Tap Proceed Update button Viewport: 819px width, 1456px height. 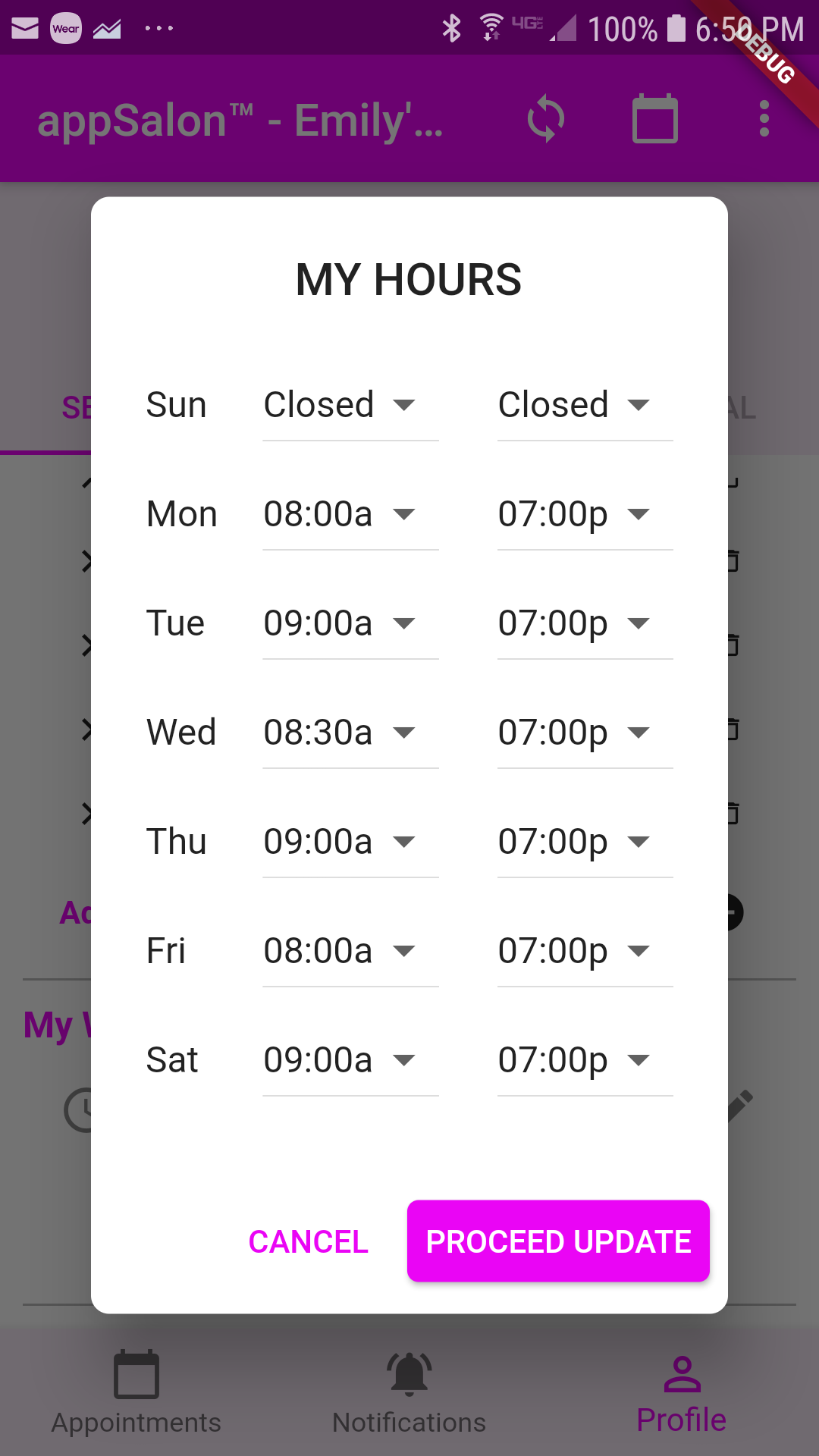coord(558,1242)
